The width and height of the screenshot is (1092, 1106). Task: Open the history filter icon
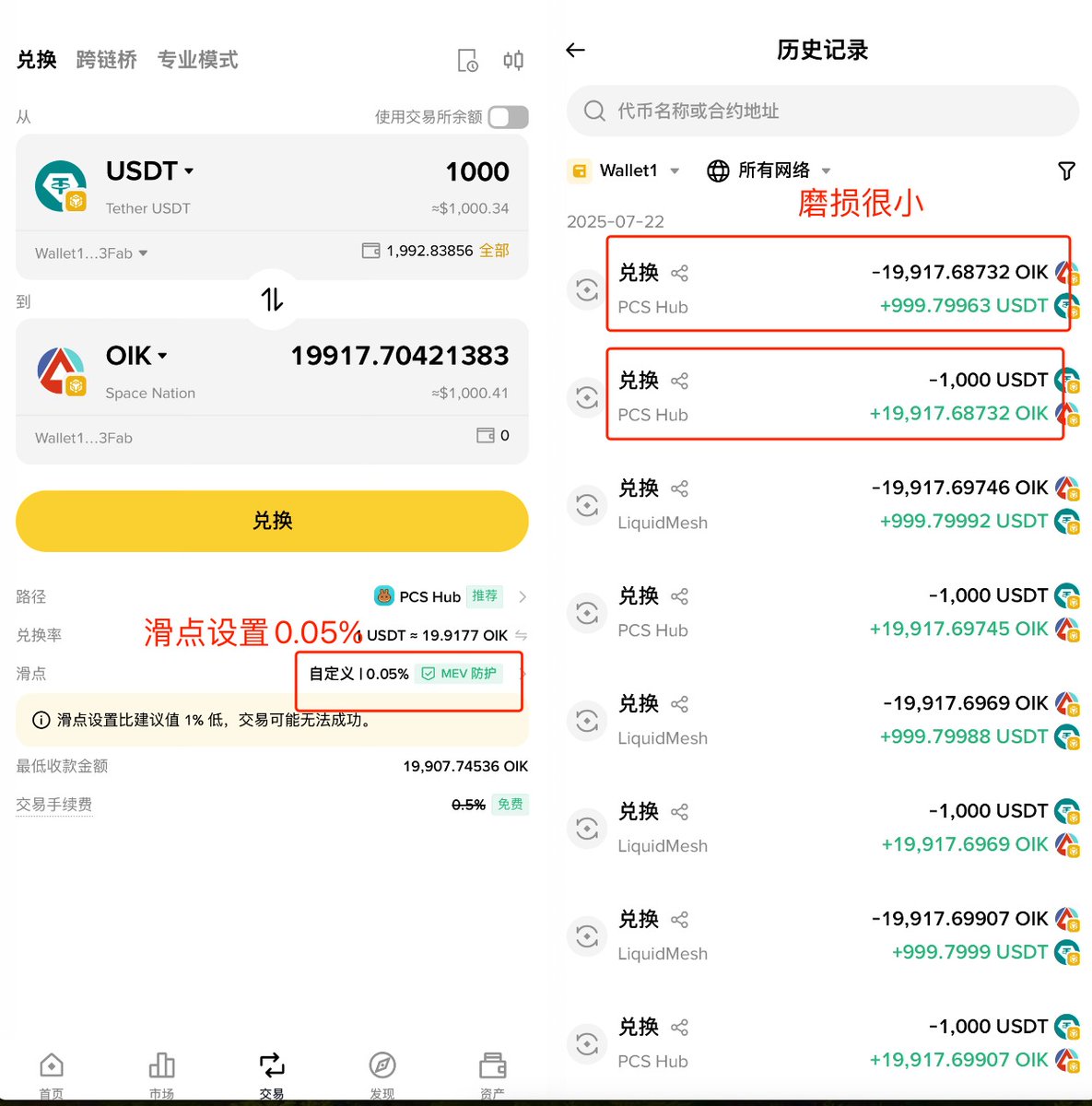[1066, 171]
